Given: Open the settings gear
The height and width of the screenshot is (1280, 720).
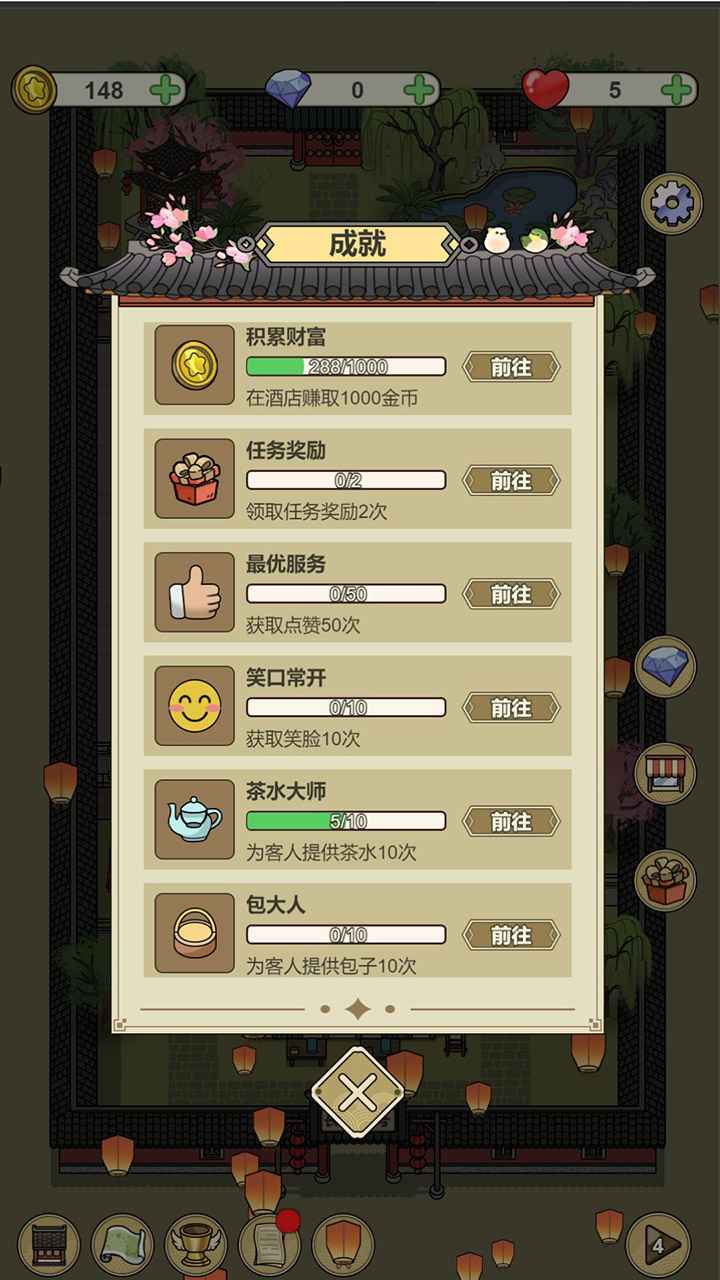Looking at the screenshot, I should (x=671, y=204).
